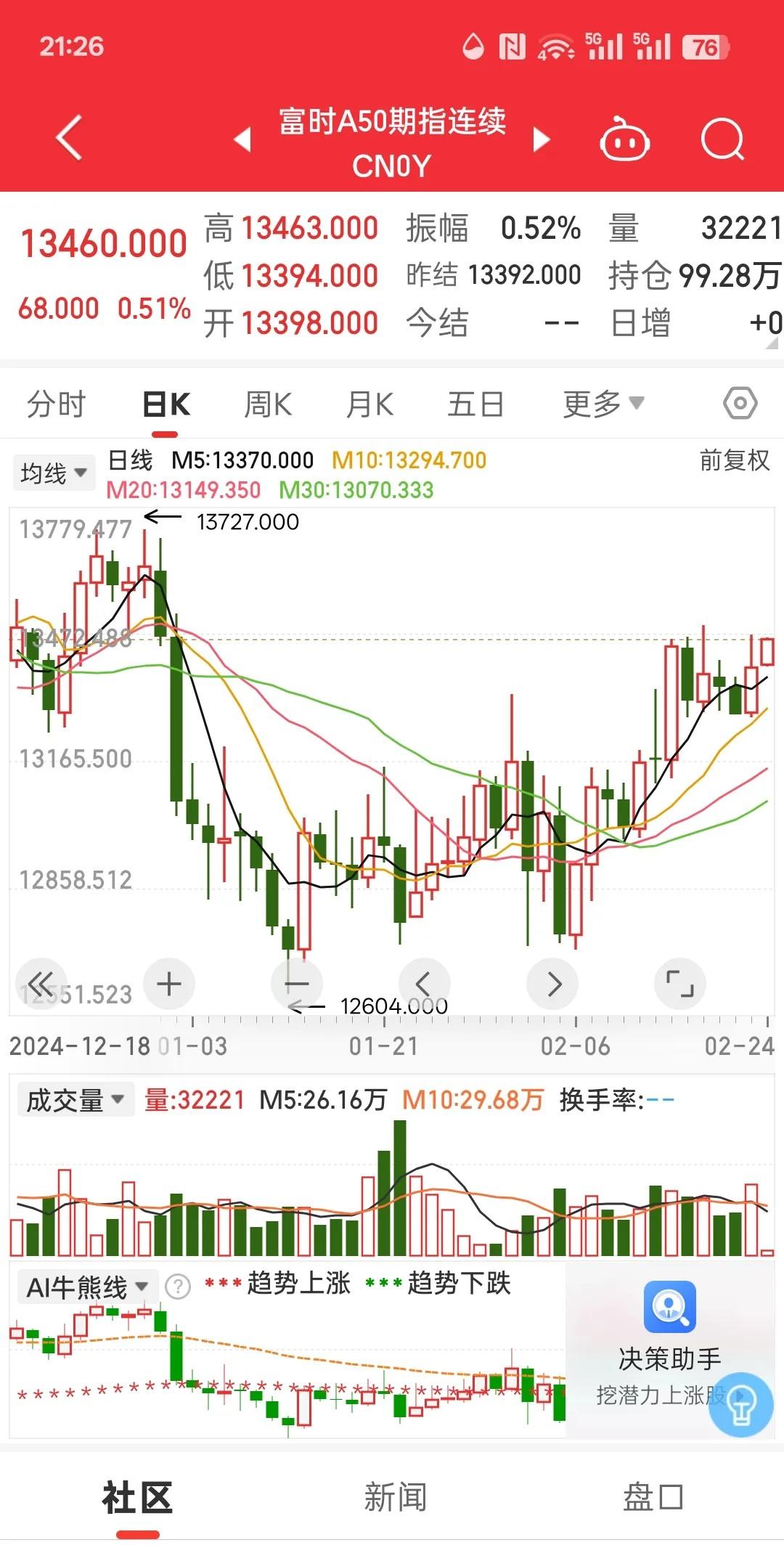Image resolution: width=784 pixels, height=1553 pixels.
Task: Zoom in on the chart with plus icon
Action: point(168,984)
